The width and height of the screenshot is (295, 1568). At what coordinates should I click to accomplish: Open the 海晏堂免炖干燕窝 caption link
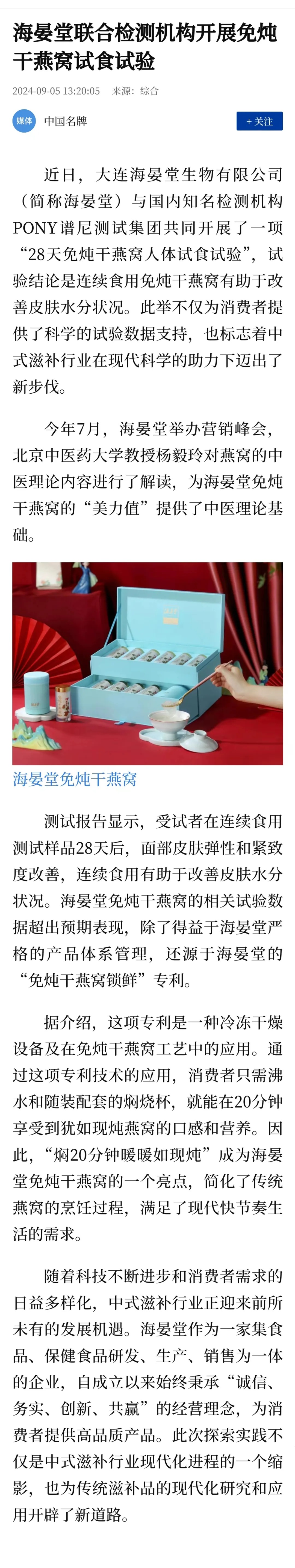(74, 779)
